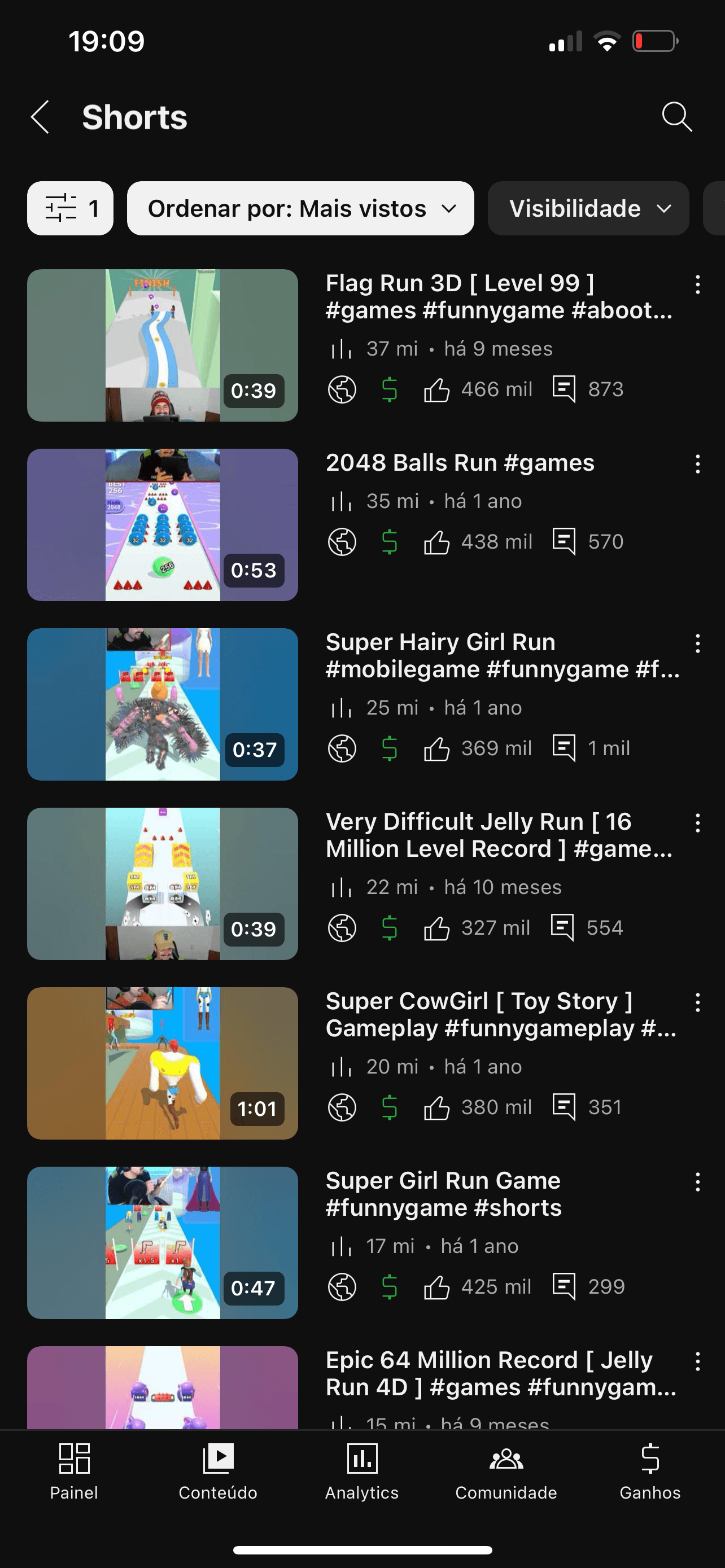The height and width of the screenshot is (1568, 725).
Task: Open the Super CowGirl Toy Story video
Action: click(x=163, y=1063)
